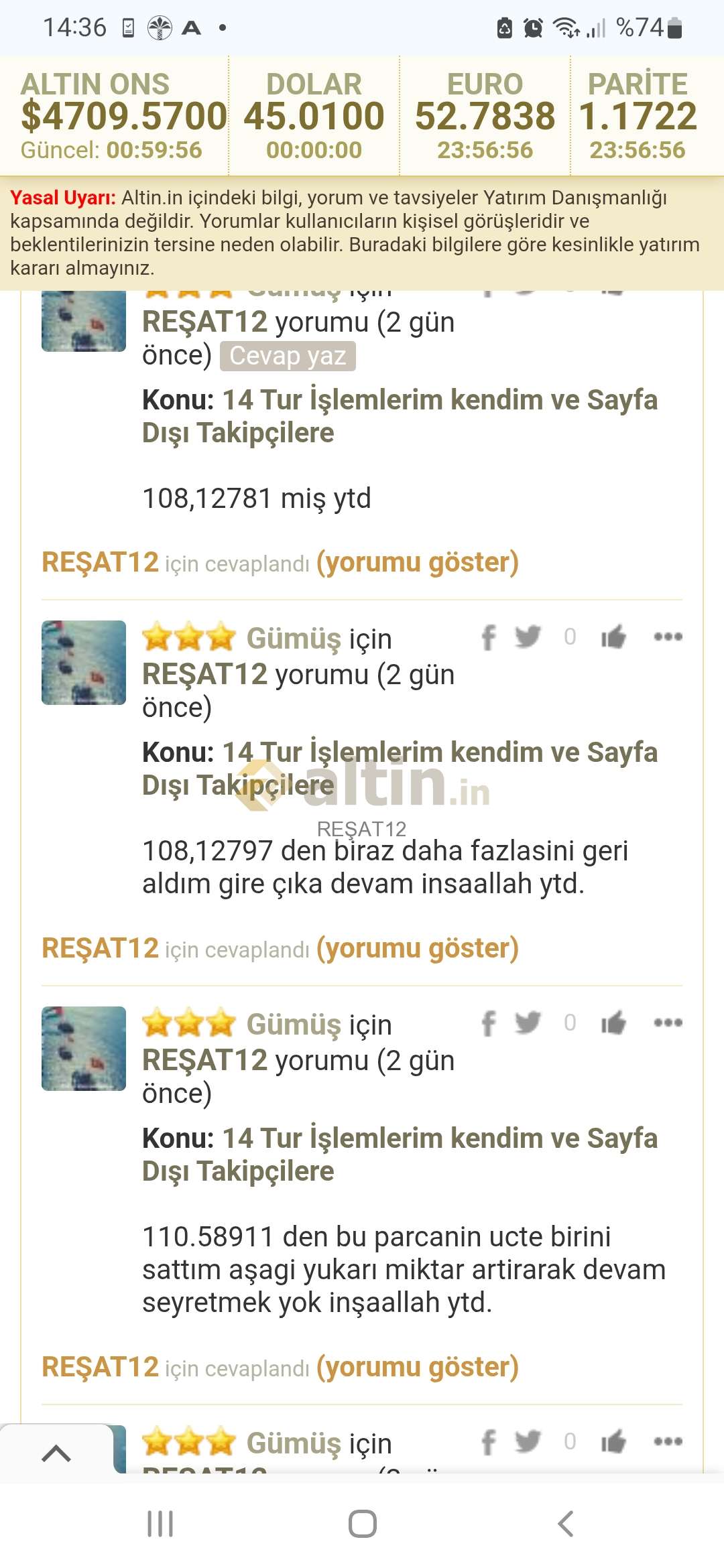Share the 108,12797 comment on Twitter
The image size is (724, 1568).
click(x=528, y=637)
